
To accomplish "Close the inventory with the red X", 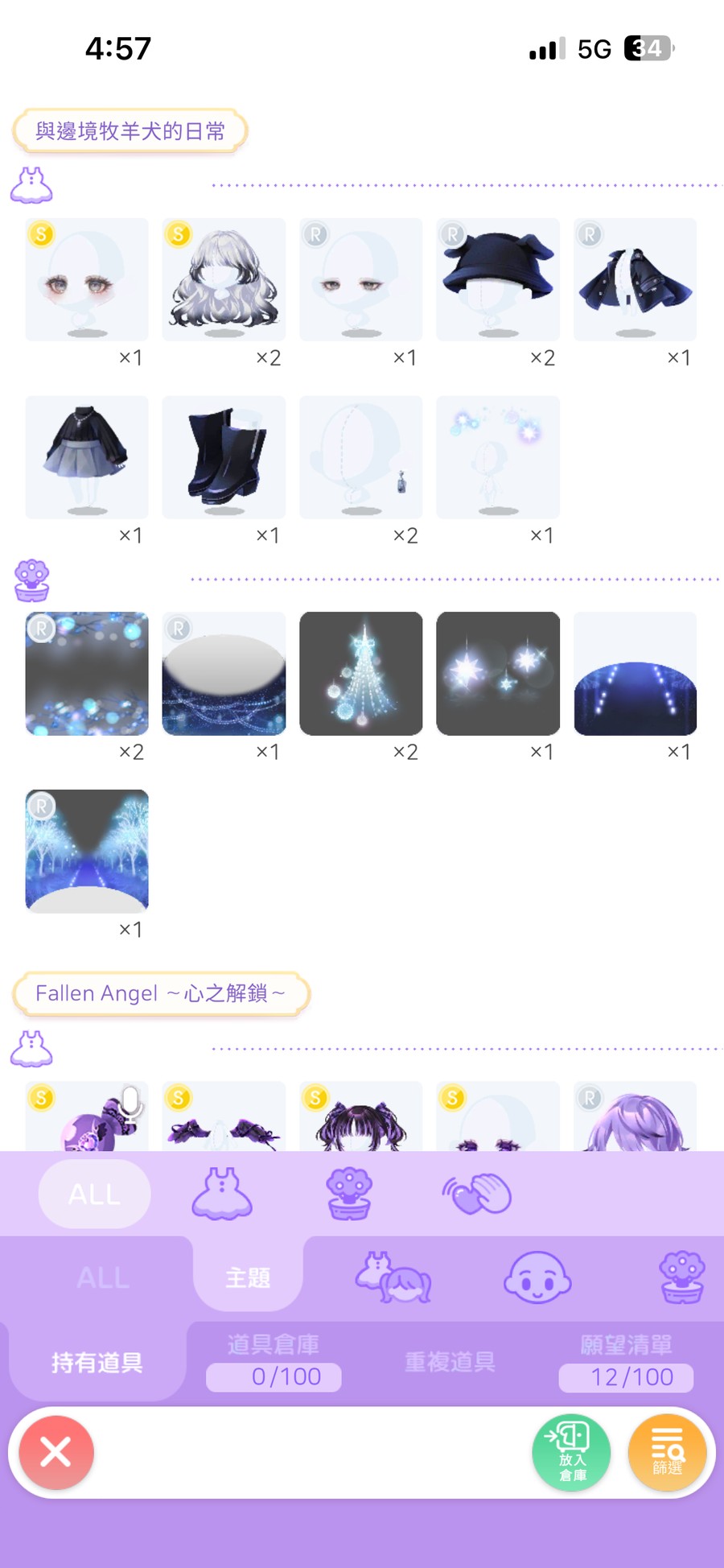I will (56, 1452).
